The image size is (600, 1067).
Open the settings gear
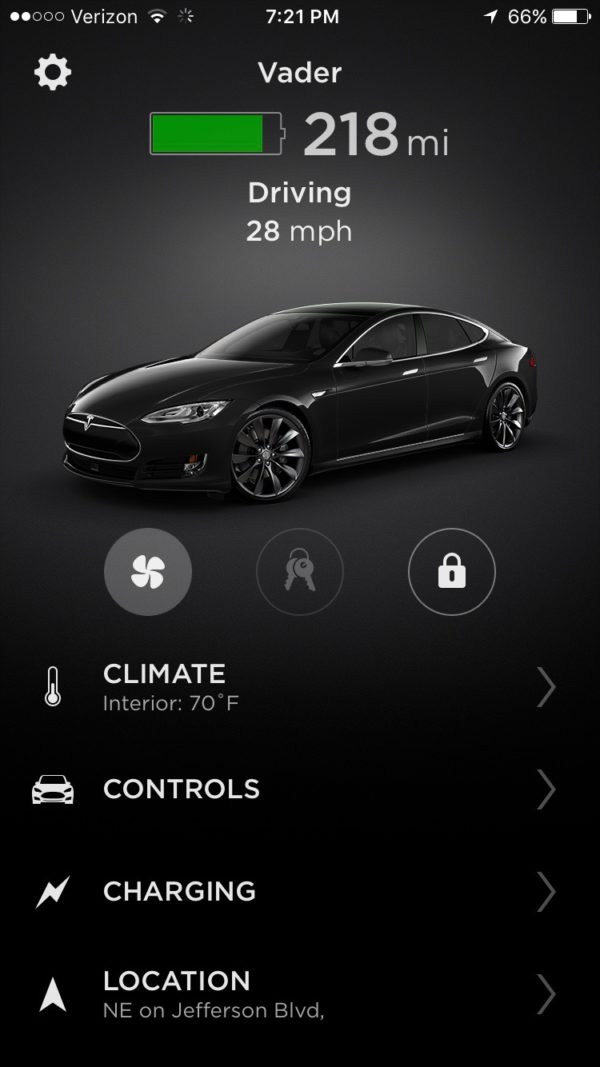coord(52,72)
